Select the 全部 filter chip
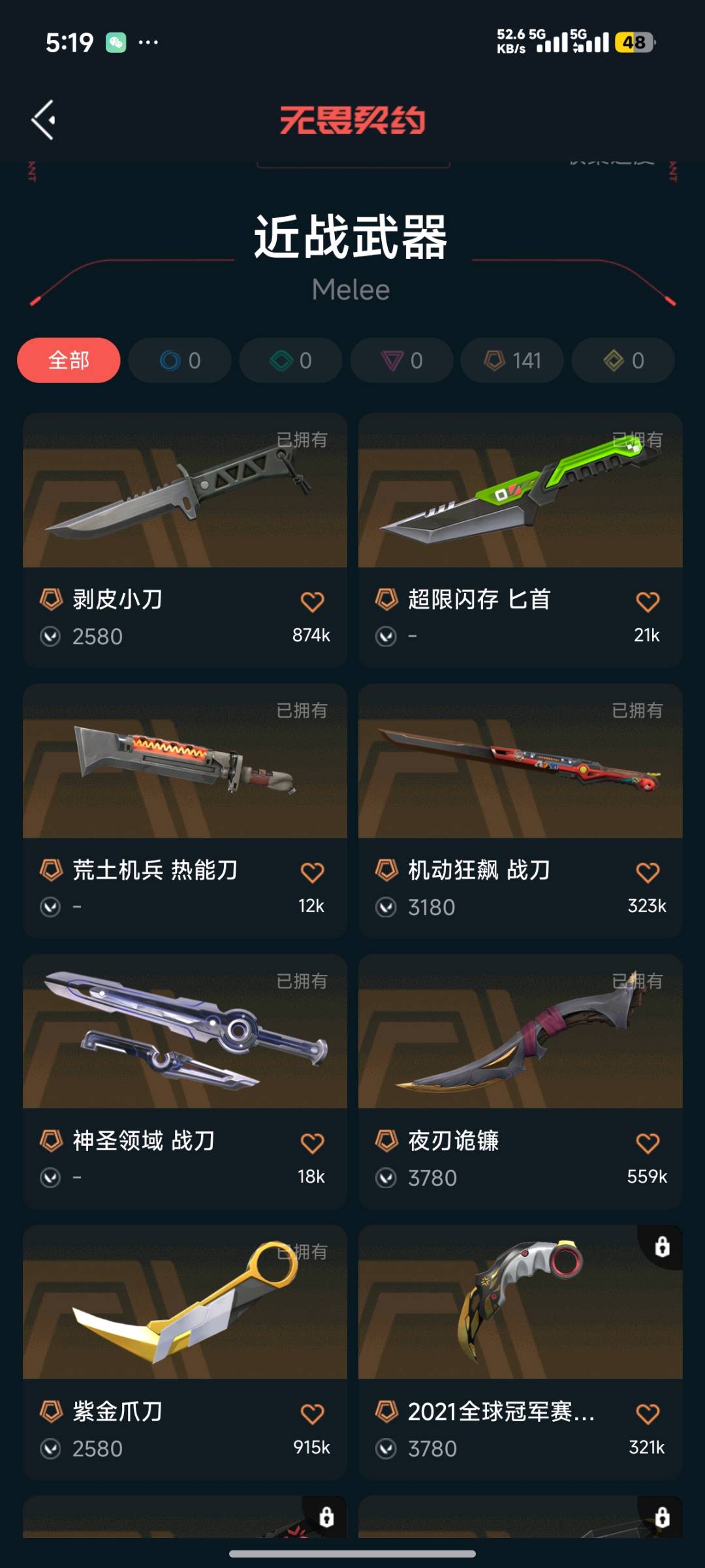 coord(69,360)
